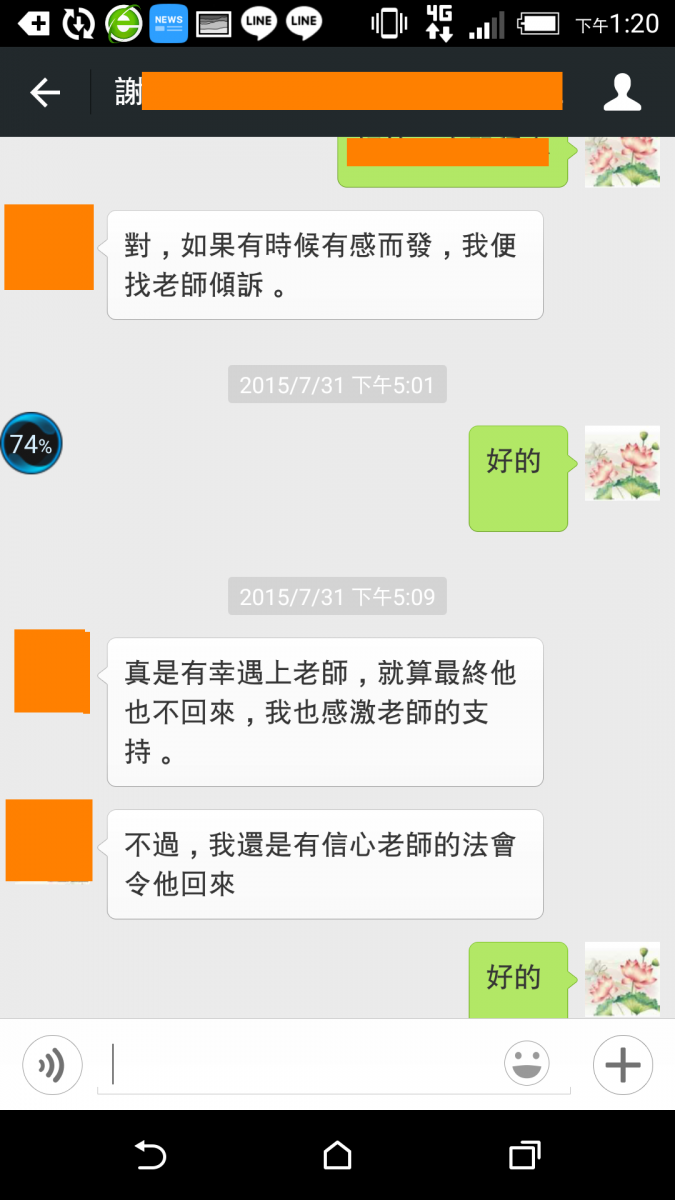
Task: Focus the message text field
Action: (x=300, y=1065)
